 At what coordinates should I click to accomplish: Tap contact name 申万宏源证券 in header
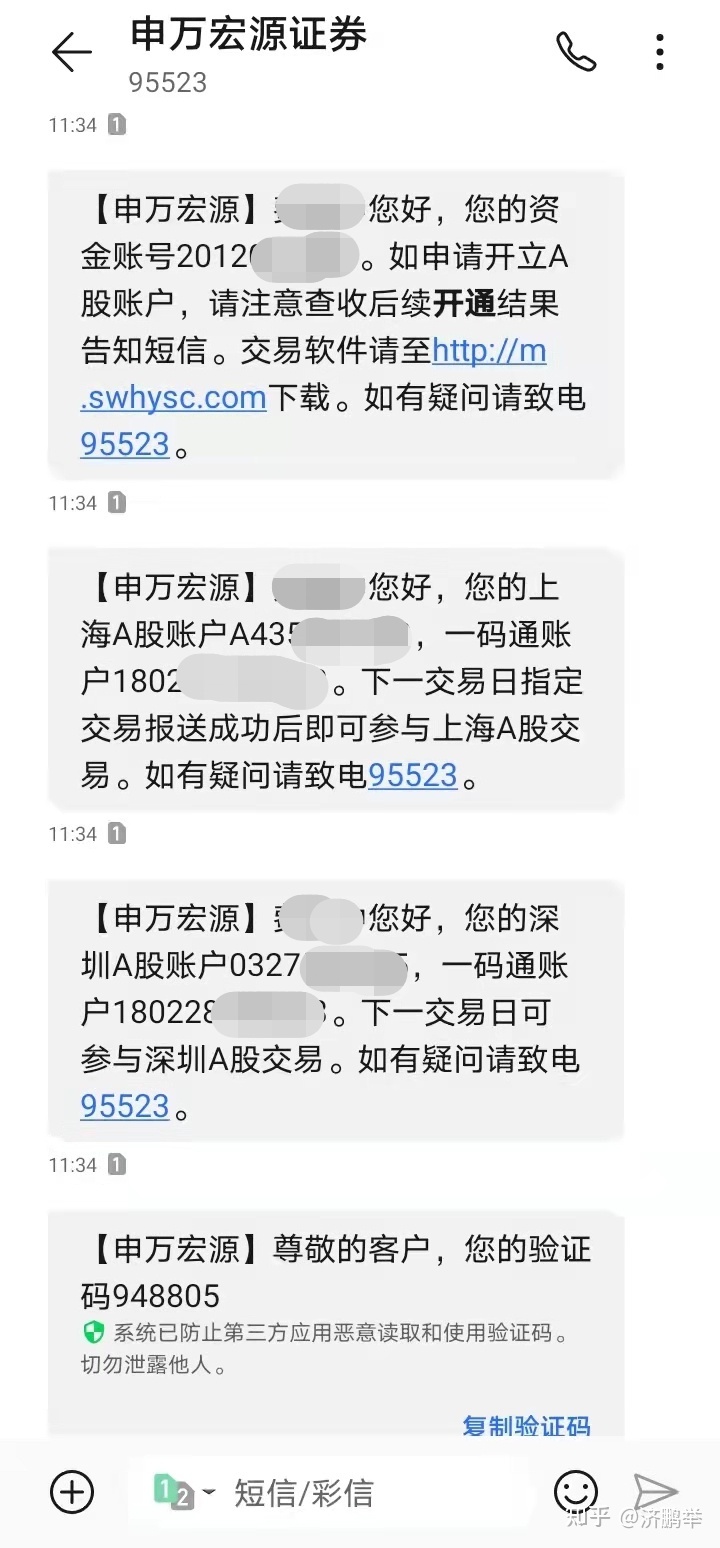[x=248, y=33]
